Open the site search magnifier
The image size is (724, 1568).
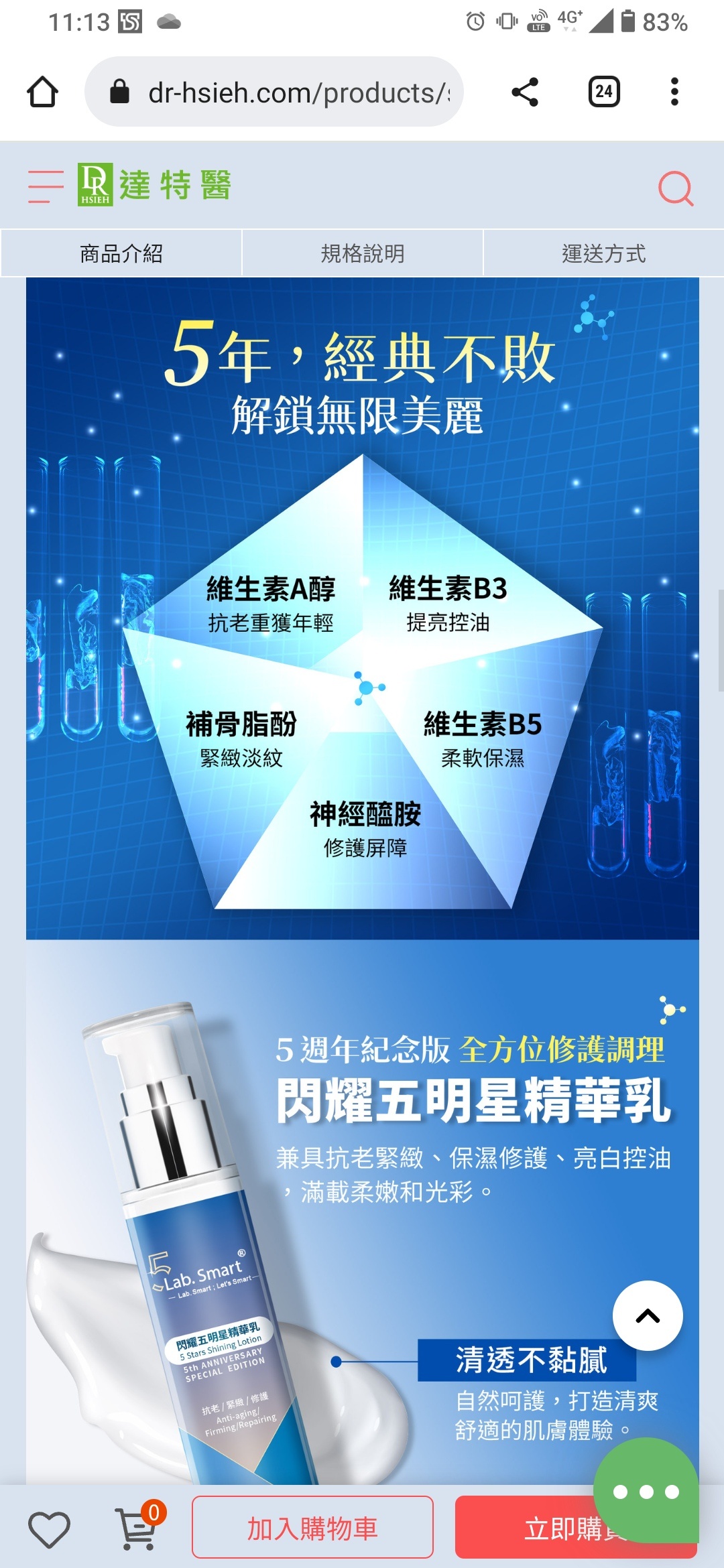tap(675, 188)
